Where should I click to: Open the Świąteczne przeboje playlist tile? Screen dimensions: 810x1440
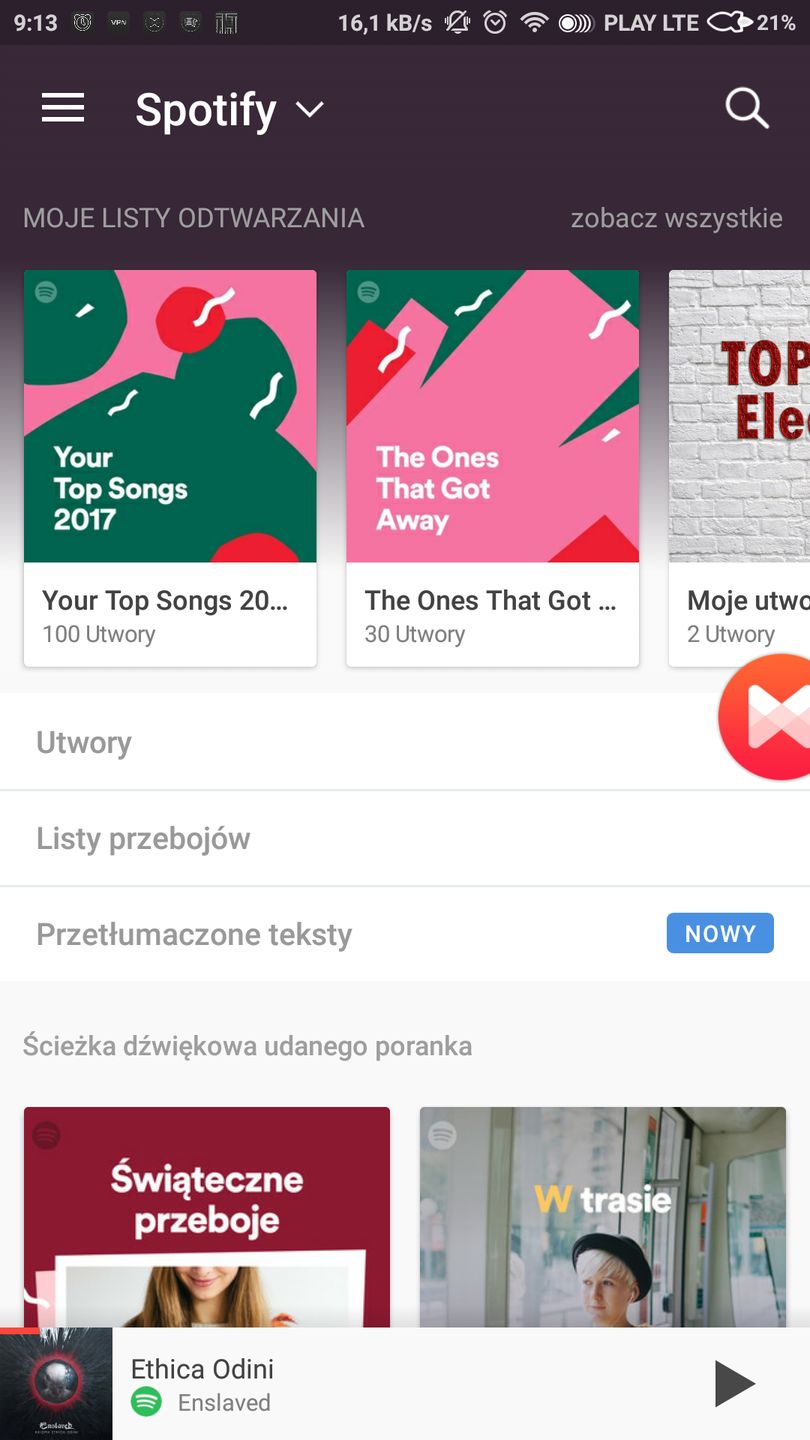click(x=207, y=1215)
